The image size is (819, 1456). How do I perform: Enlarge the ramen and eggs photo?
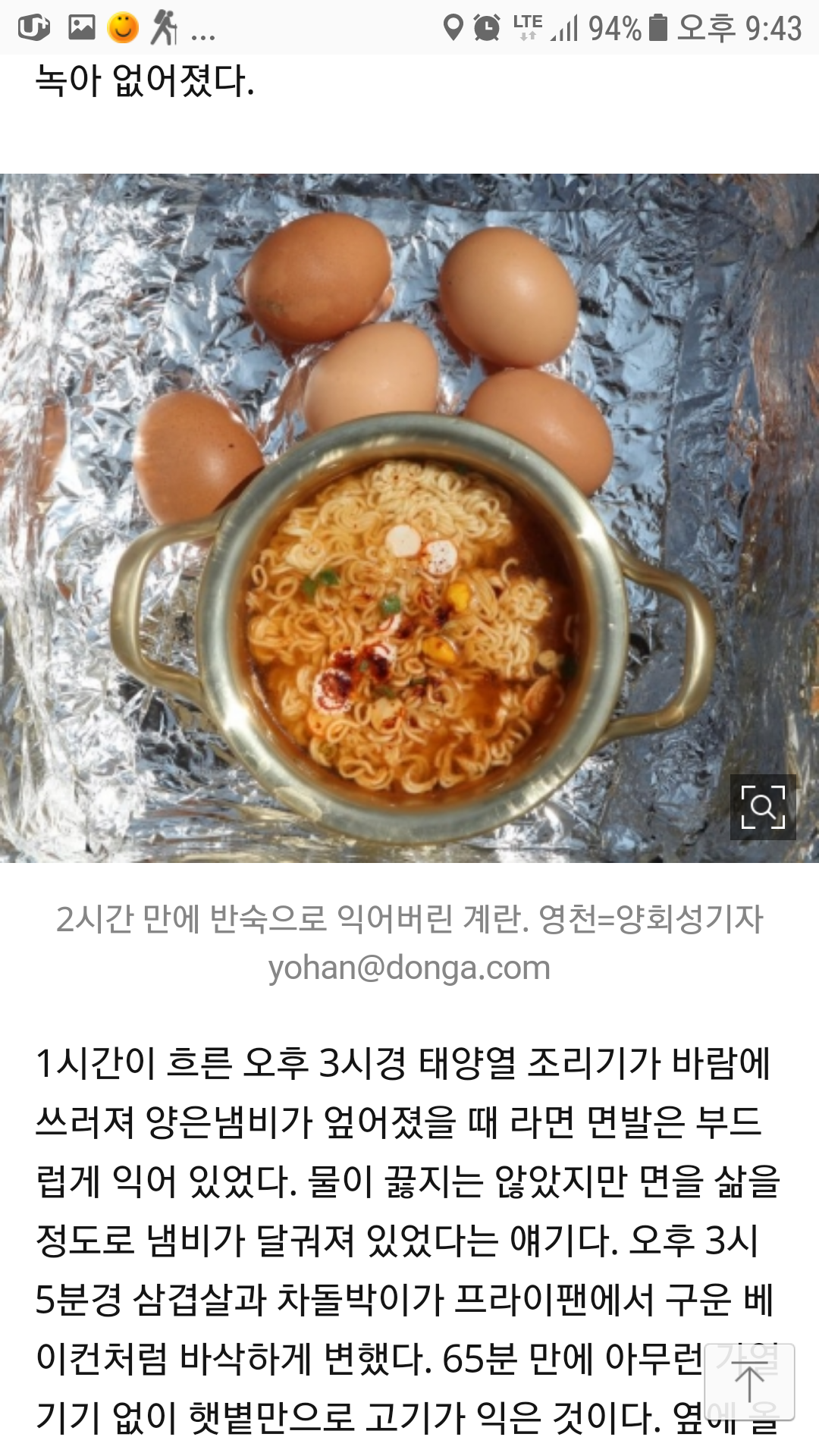coord(762,807)
